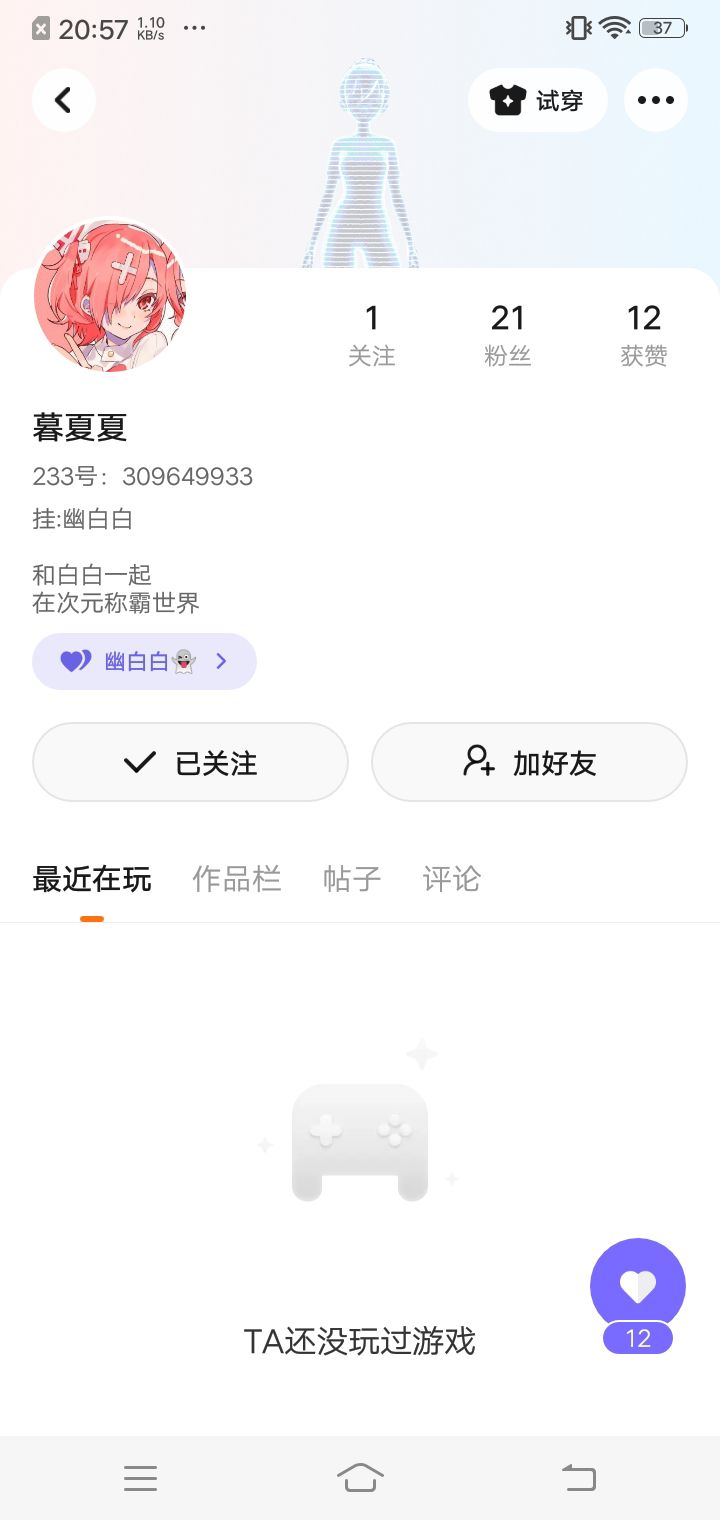Open recent apps from the system navigation bar

140,1478
